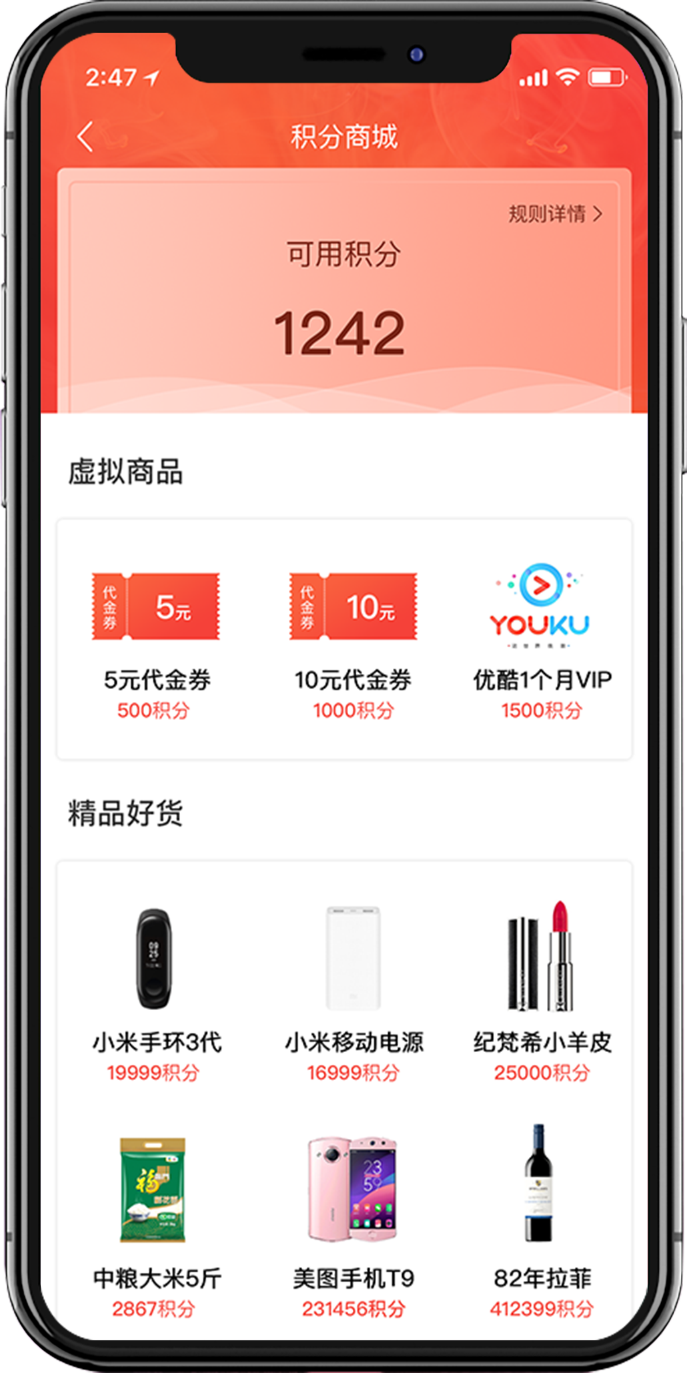Open 美图手机T9 product
Screen dimensions: 687x1373
353,1218
